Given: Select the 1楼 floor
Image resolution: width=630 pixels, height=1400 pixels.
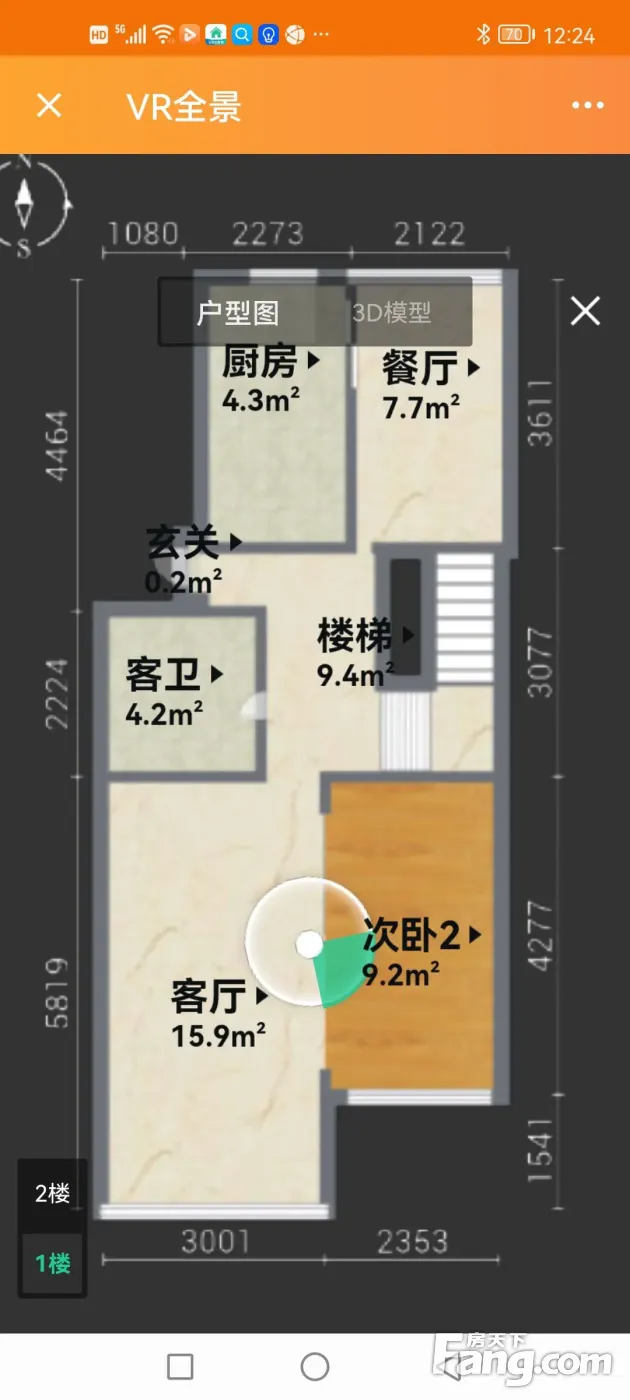Looking at the screenshot, I should 52,1263.
